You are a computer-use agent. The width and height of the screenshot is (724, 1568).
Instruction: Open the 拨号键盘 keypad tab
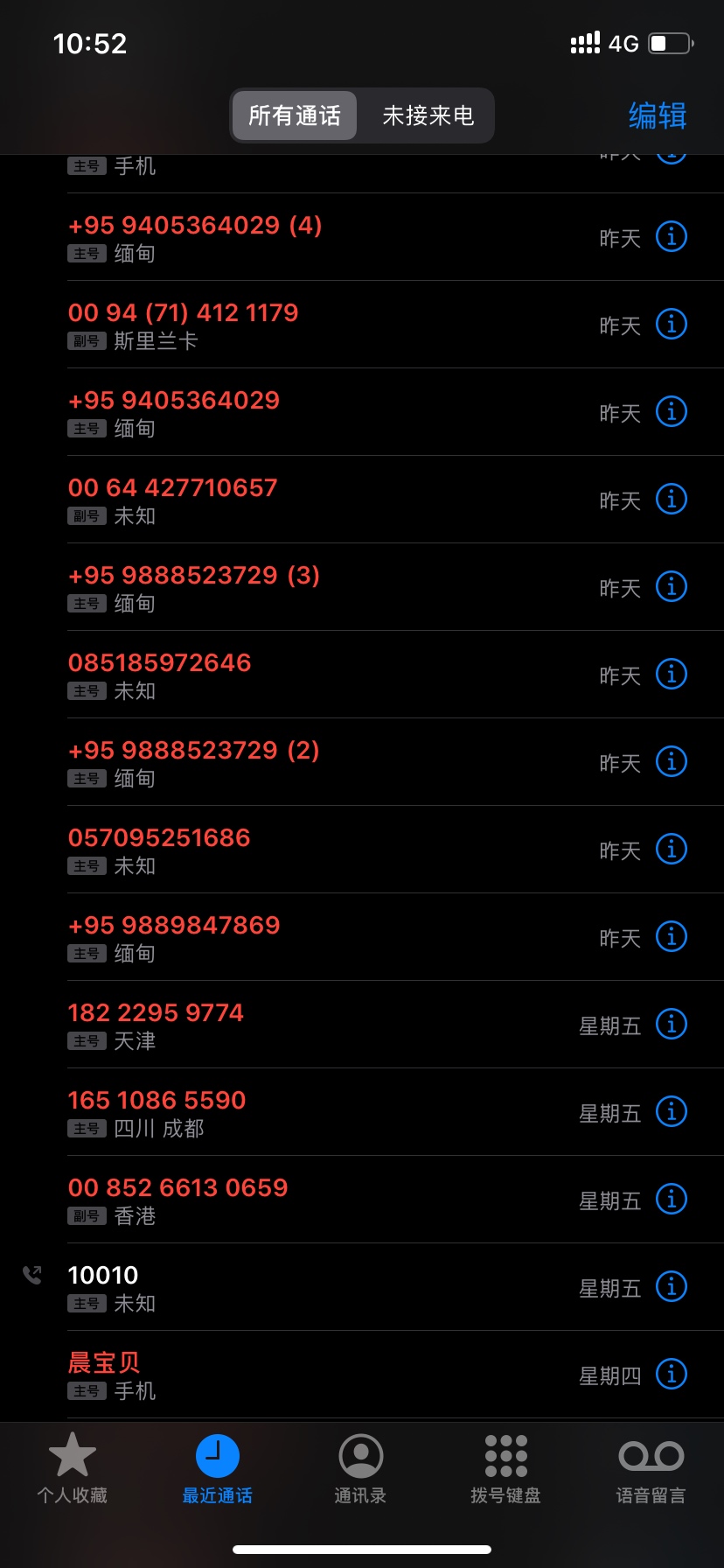505,1470
